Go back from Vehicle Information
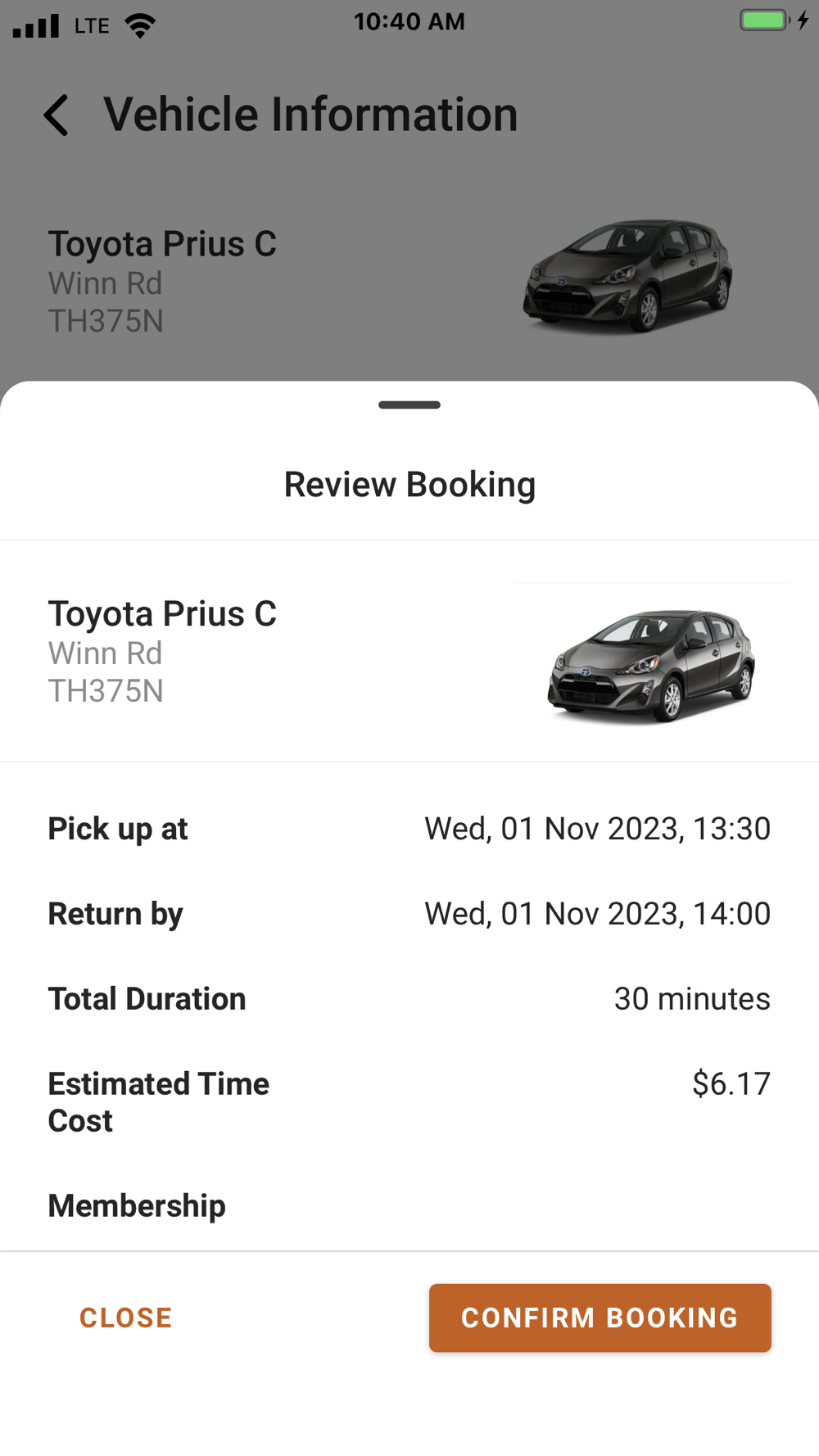The image size is (819, 1456). pos(56,115)
